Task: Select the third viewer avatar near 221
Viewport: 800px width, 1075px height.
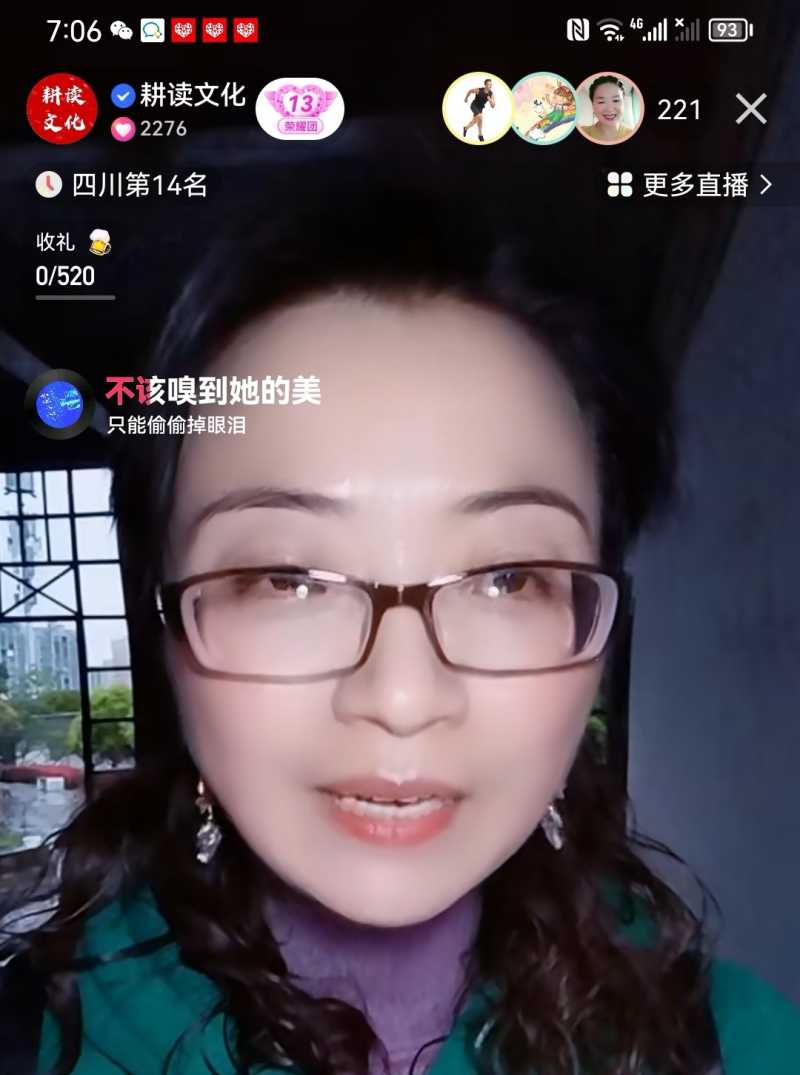Action: 605,107
